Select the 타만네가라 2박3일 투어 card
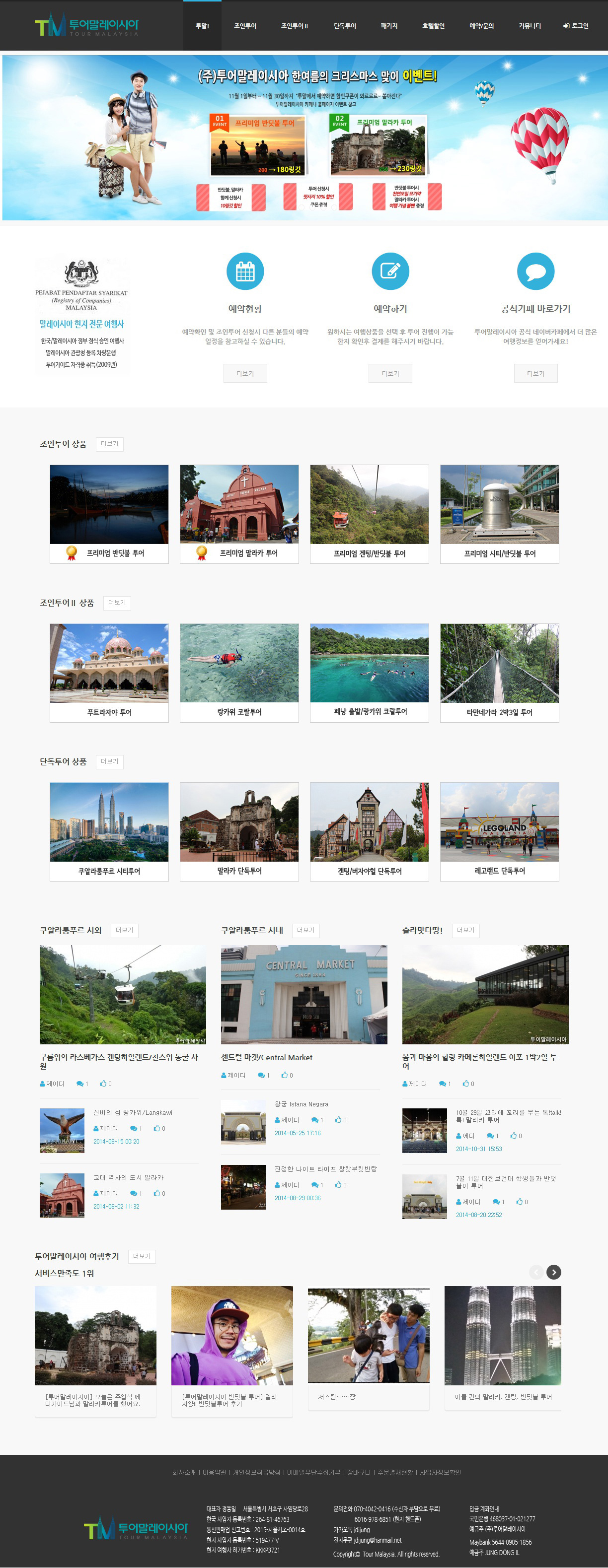Viewport: 608px width, 1568px height. tap(499, 672)
